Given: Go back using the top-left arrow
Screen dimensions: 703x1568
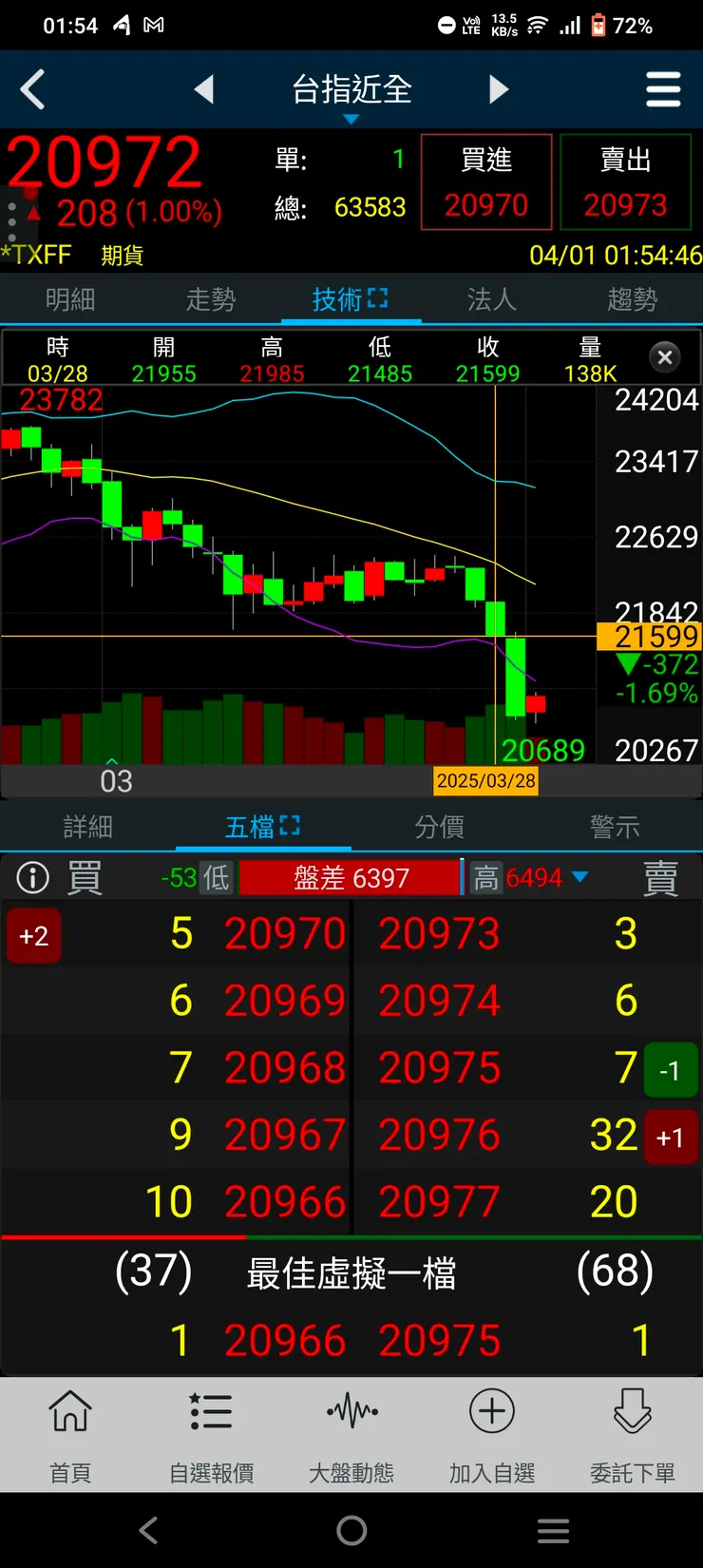Looking at the screenshot, I should point(33,90).
